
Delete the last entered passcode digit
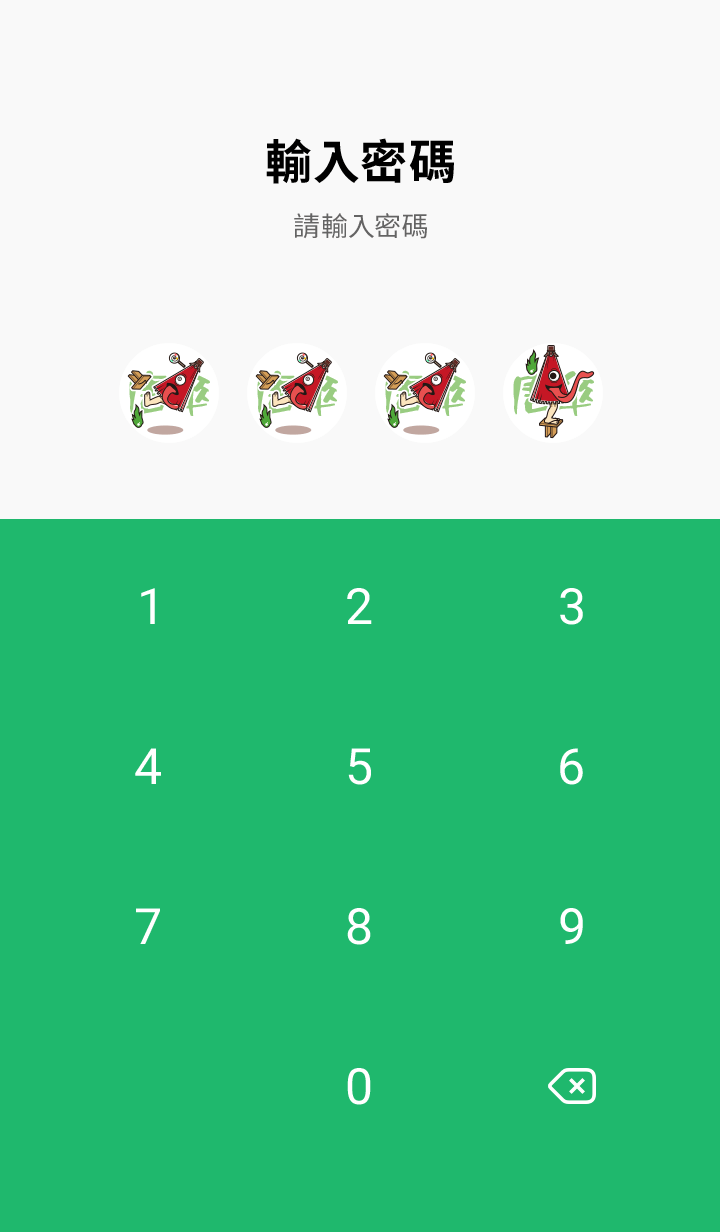coord(572,1086)
